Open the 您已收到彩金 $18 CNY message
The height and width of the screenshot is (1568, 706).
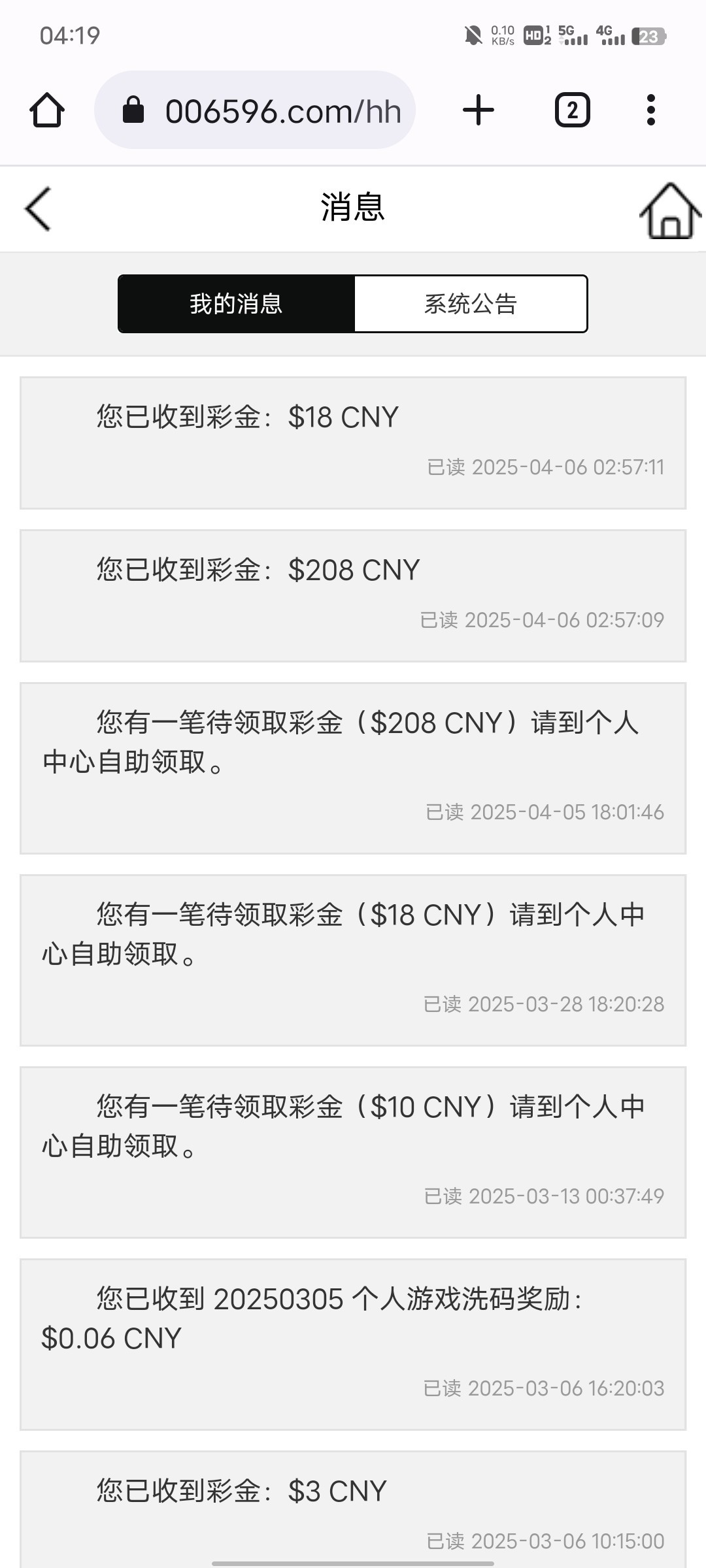tap(353, 442)
